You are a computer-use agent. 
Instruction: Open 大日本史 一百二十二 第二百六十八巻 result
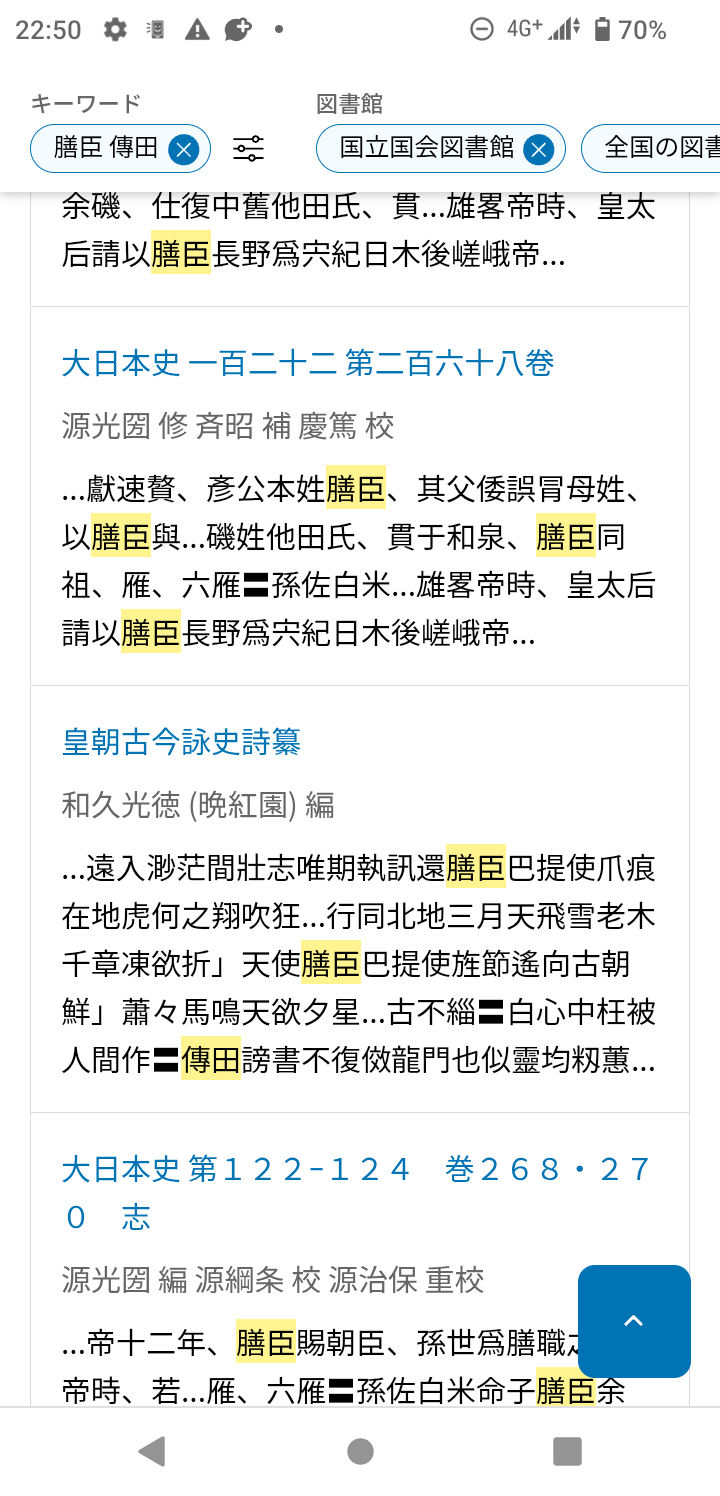308,363
